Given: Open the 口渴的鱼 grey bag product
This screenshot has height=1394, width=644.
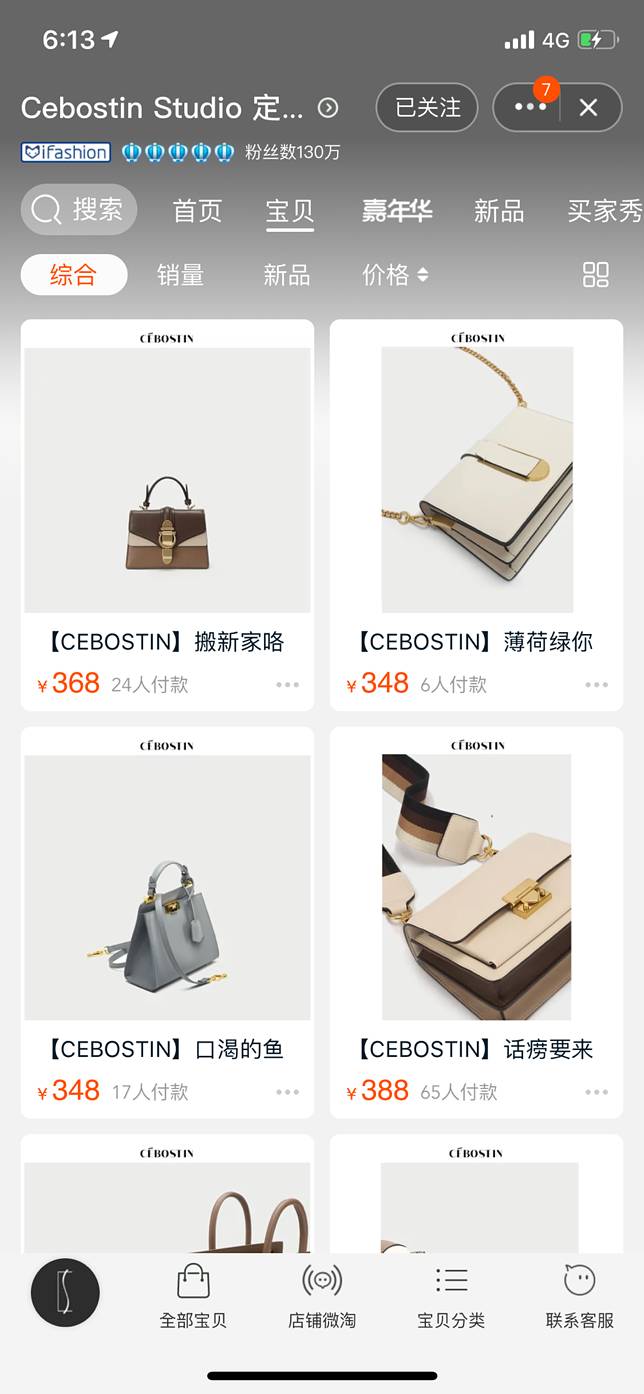Looking at the screenshot, I should click(x=167, y=887).
